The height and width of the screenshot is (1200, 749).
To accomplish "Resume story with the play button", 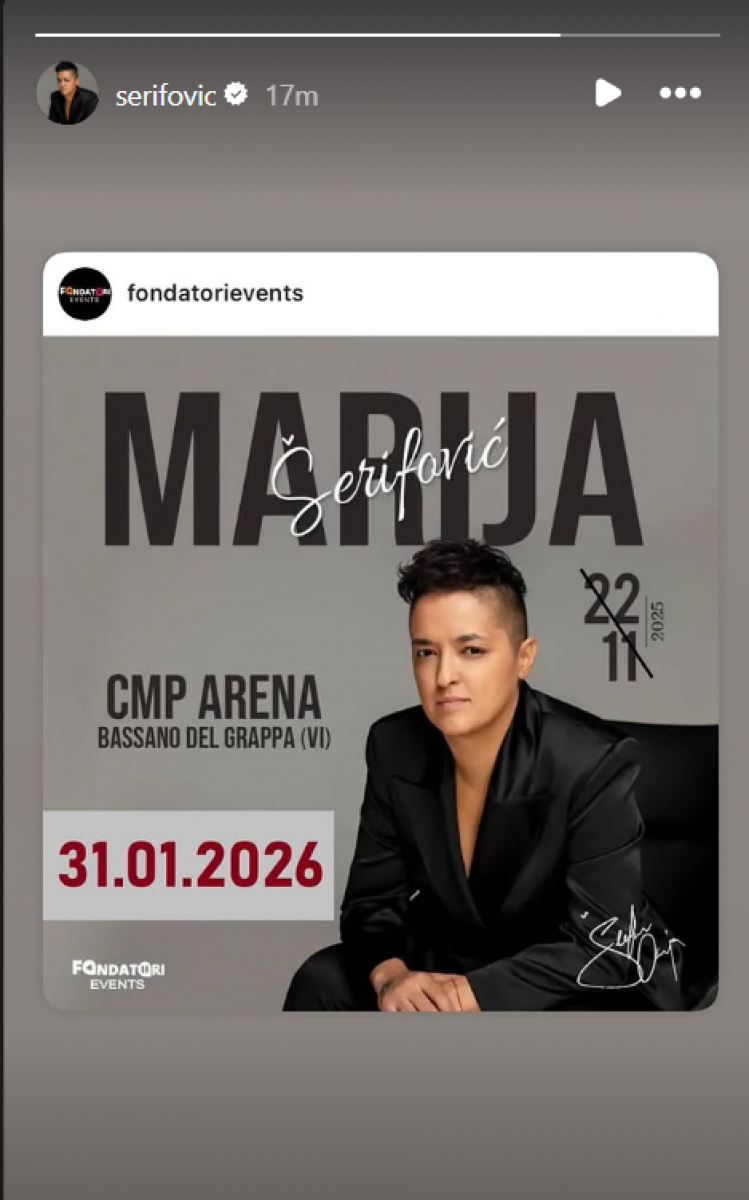I will [607, 94].
